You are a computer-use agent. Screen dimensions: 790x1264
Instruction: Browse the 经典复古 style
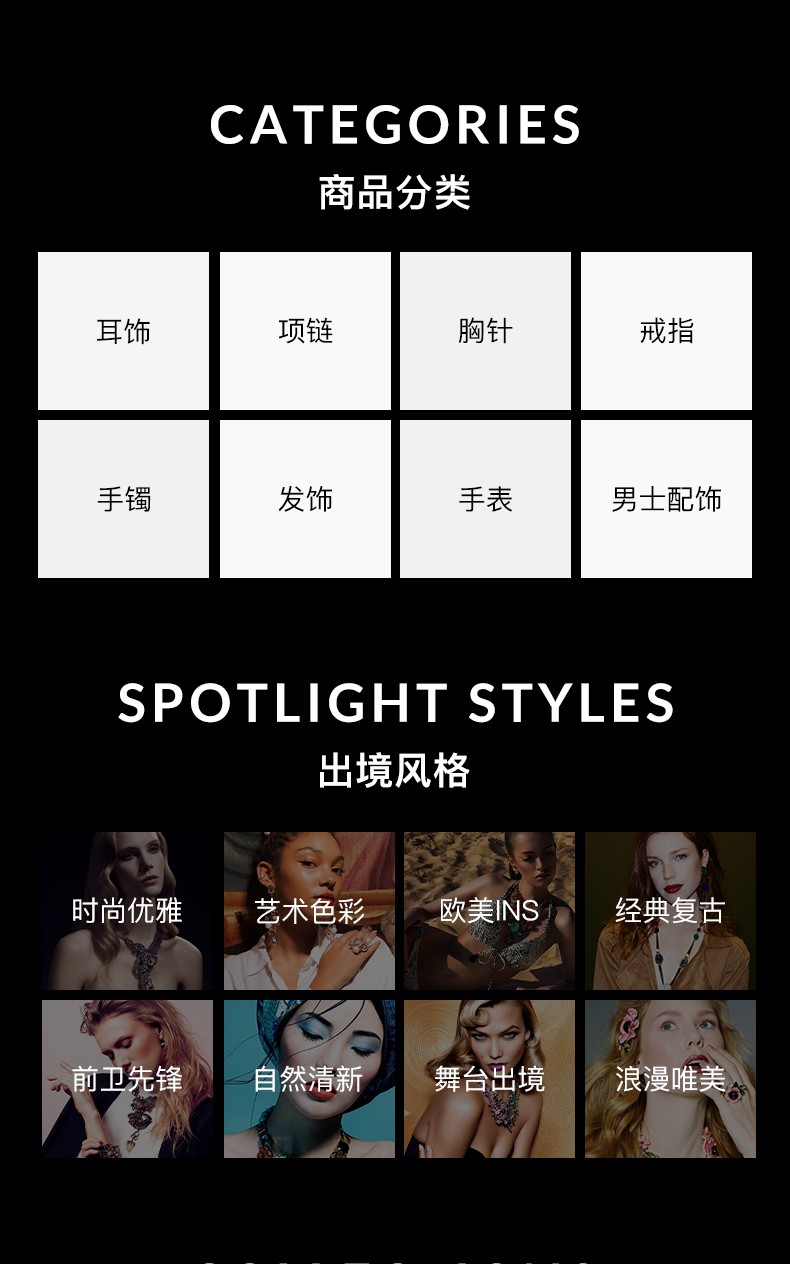pyautogui.click(x=670, y=911)
